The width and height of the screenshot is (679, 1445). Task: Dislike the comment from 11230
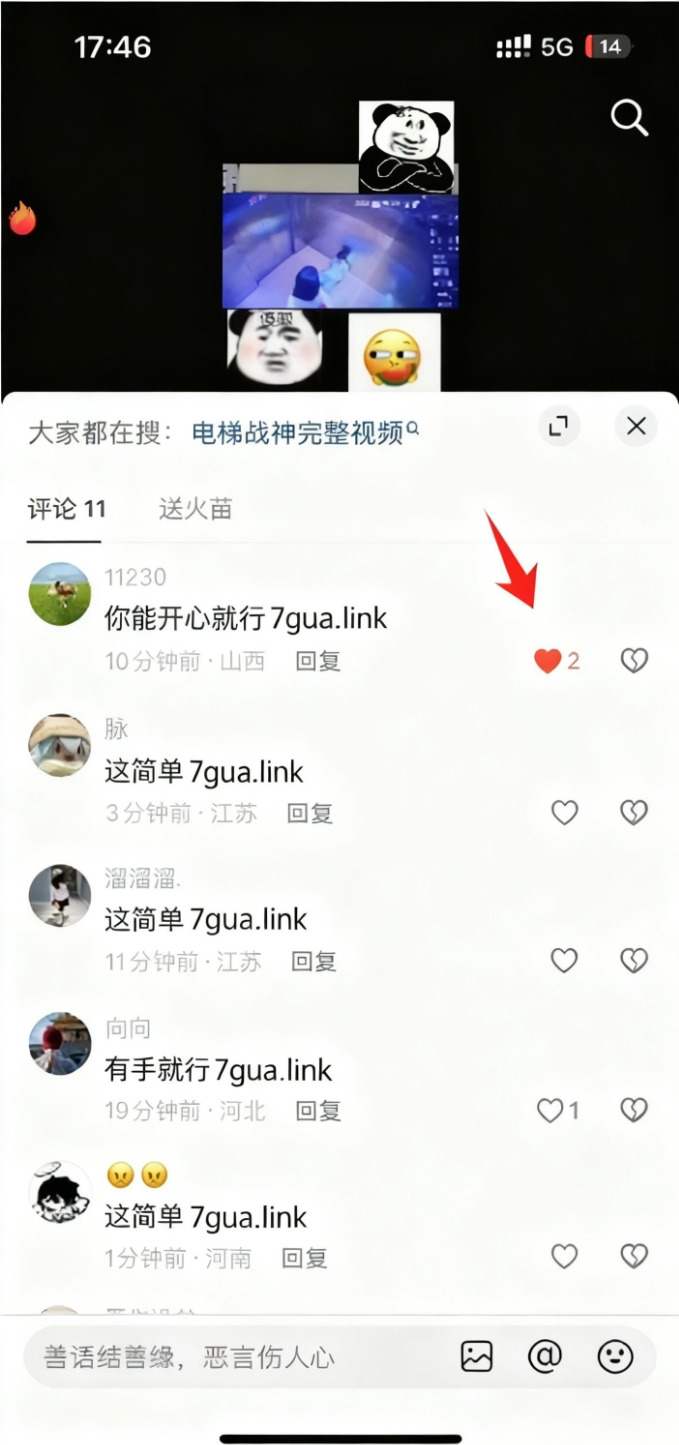(634, 661)
